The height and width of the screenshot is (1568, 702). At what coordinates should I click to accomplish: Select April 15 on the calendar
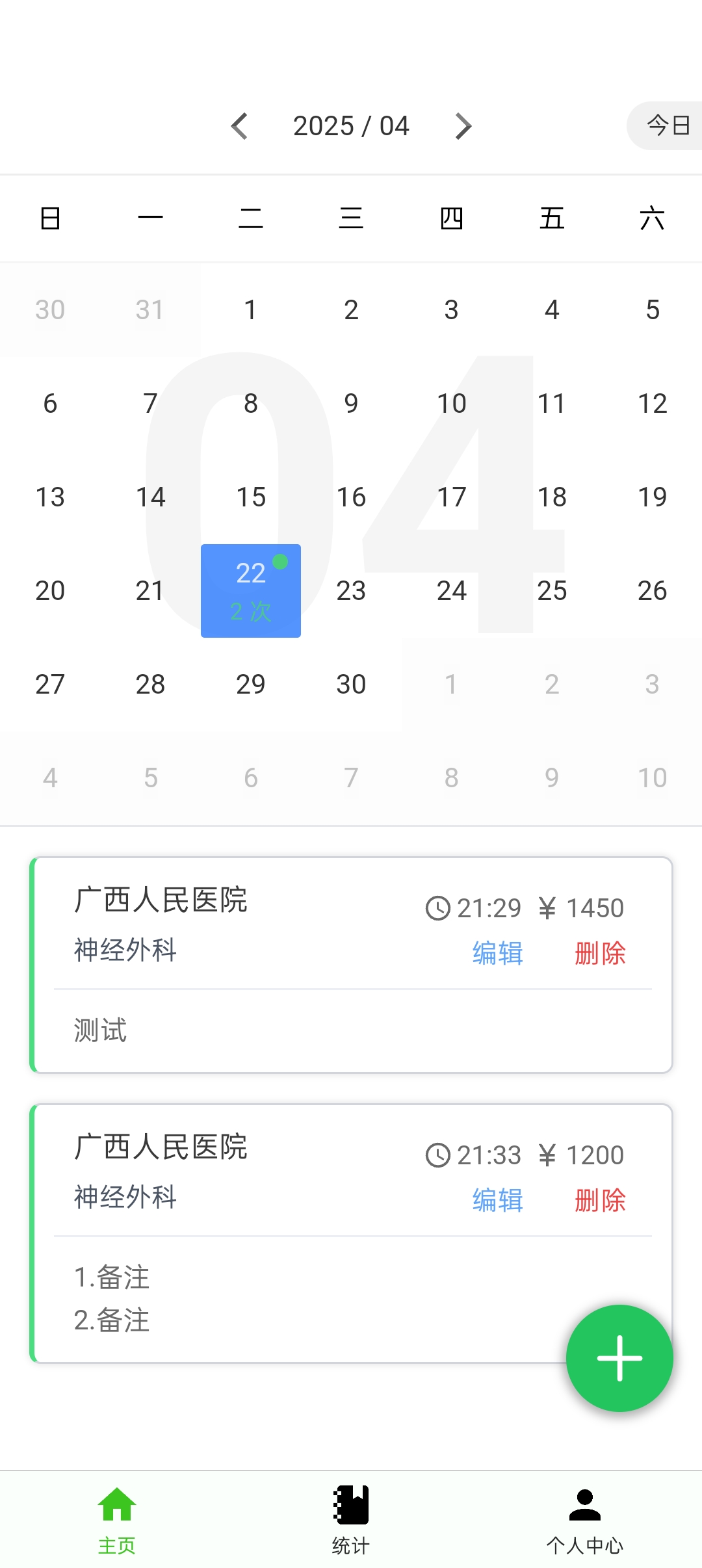pos(251,497)
